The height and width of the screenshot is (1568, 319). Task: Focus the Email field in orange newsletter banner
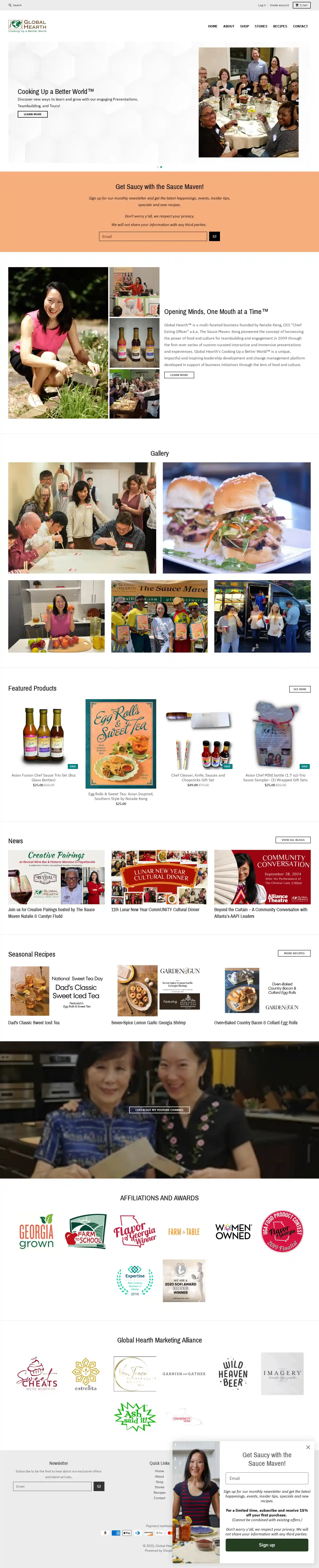152,236
